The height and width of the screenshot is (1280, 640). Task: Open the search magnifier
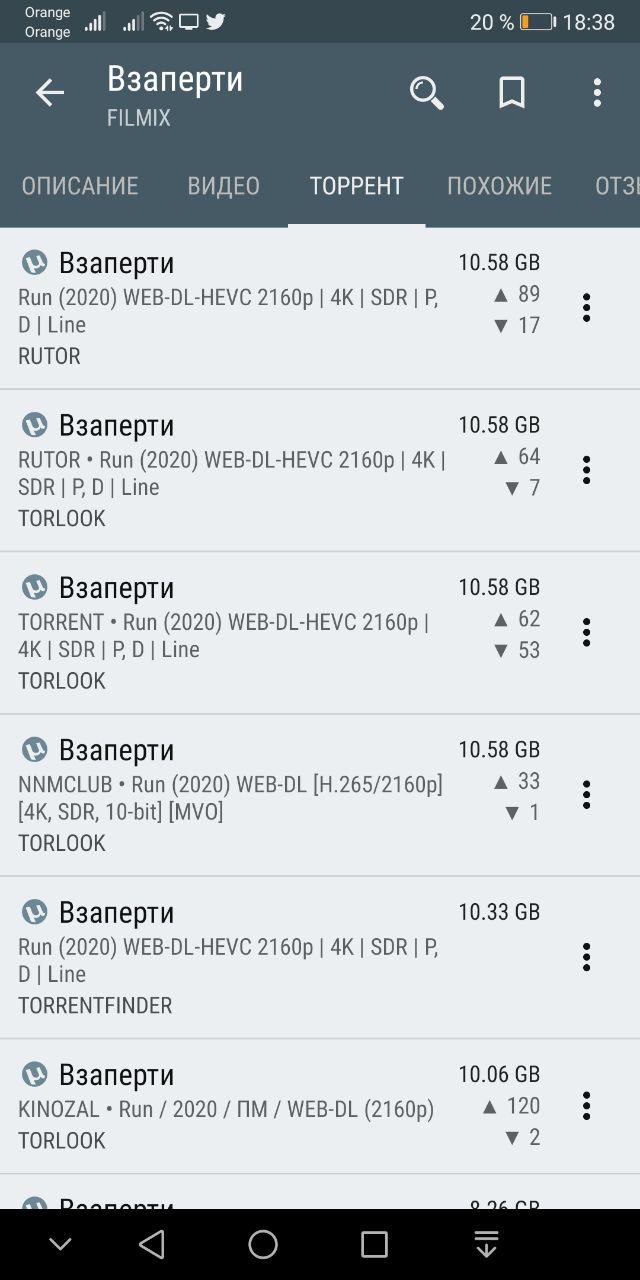(x=426, y=93)
